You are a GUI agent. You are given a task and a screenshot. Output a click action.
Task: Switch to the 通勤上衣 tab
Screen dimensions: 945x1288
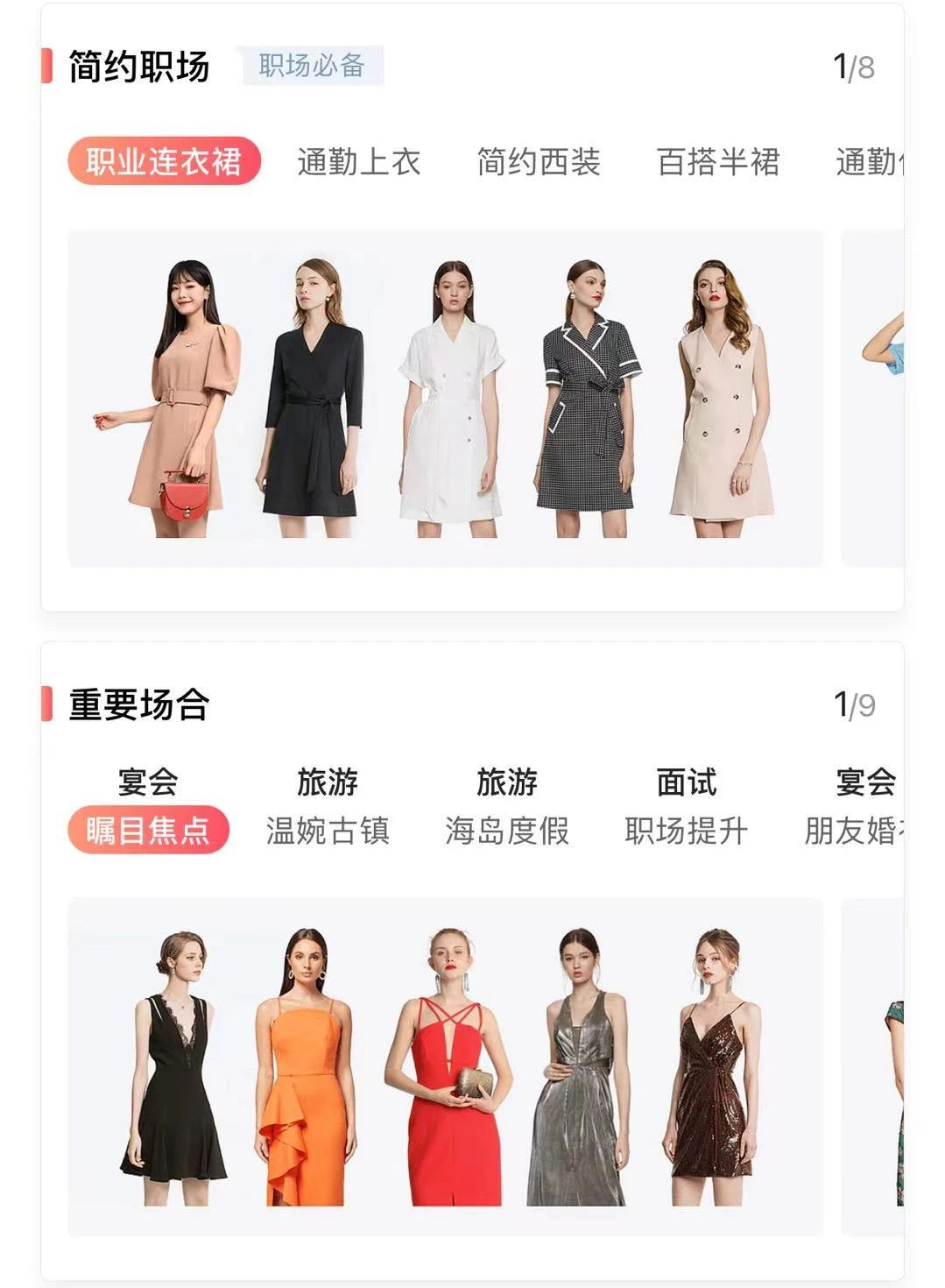(358, 162)
